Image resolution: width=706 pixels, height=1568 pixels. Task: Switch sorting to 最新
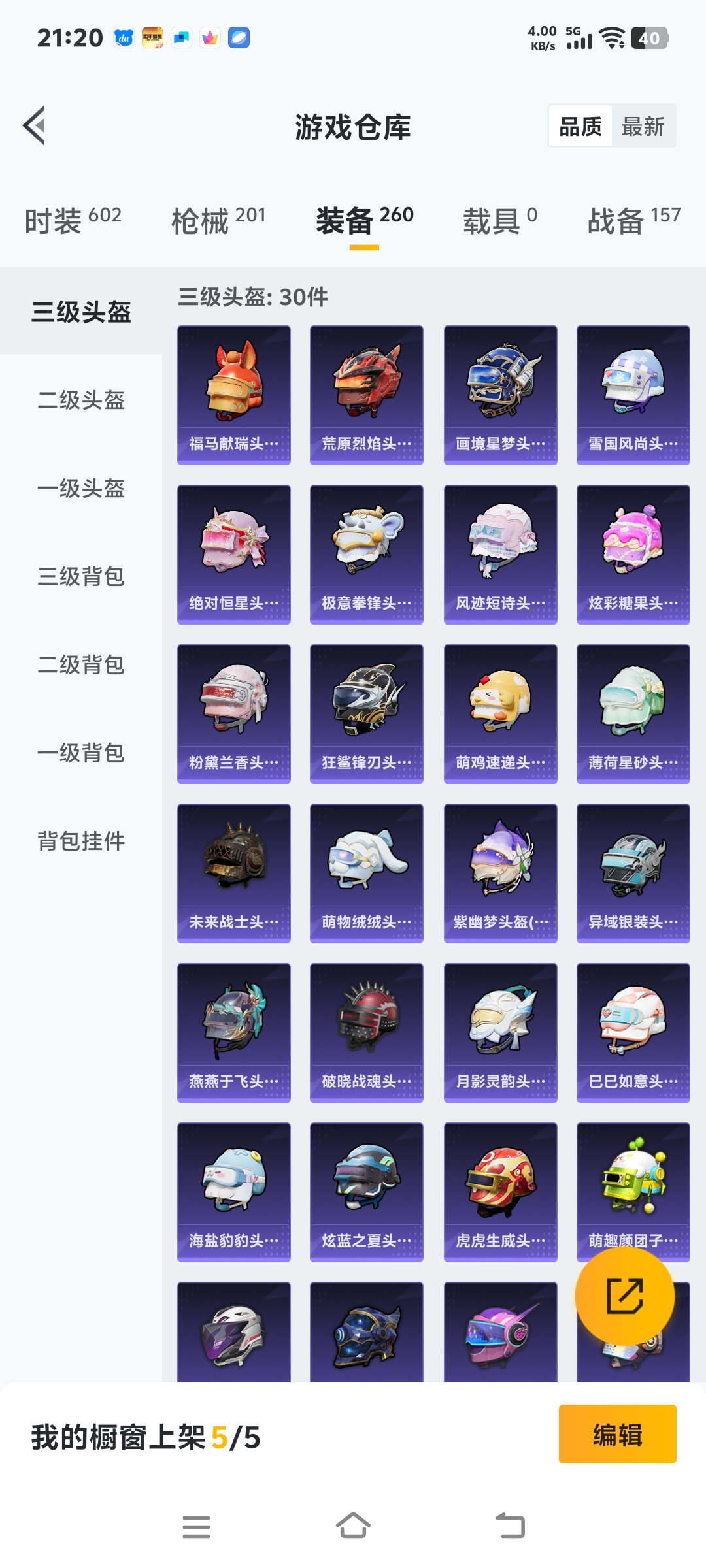click(x=643, y=125)
